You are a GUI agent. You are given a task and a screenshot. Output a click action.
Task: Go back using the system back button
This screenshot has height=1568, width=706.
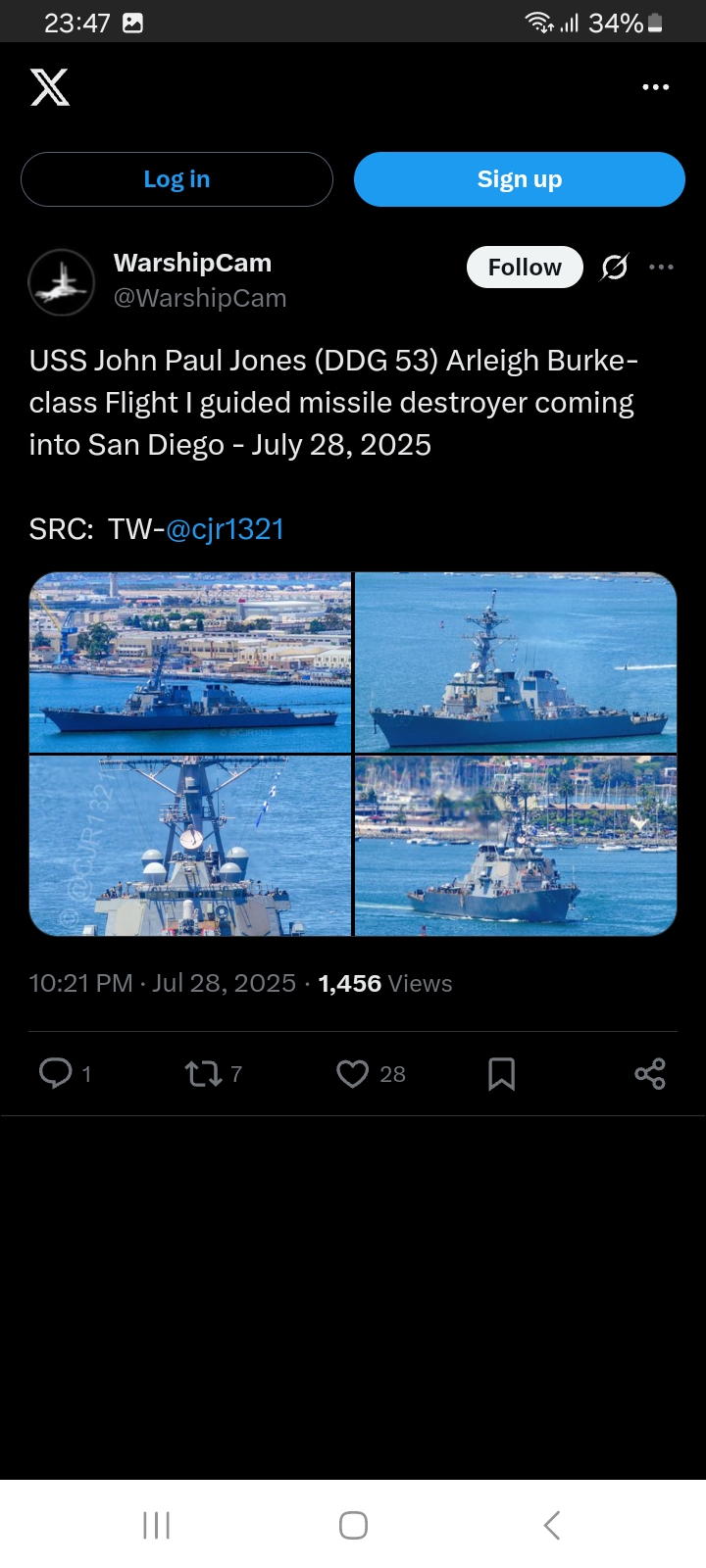click(x=552, y=1525)
